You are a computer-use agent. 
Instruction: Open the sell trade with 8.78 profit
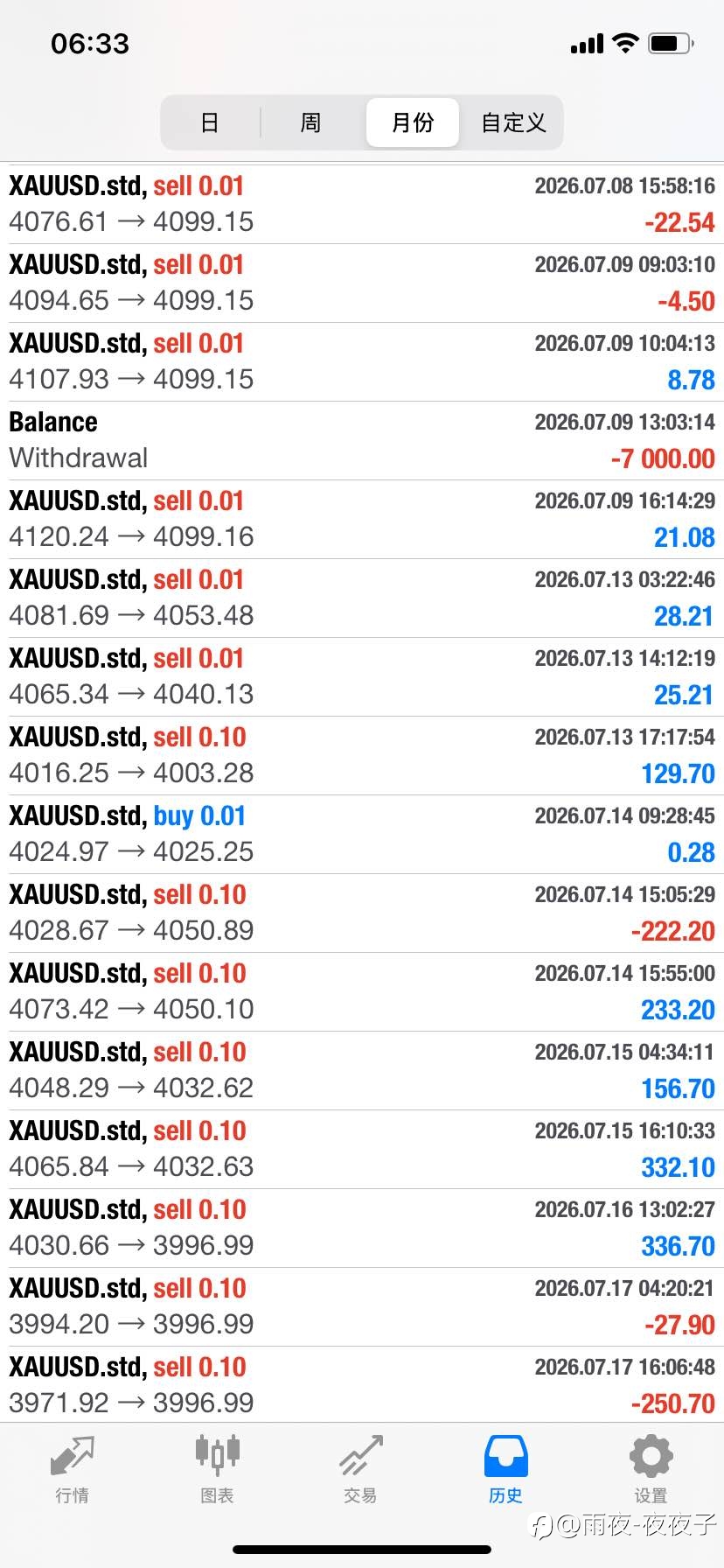(362, 361)
